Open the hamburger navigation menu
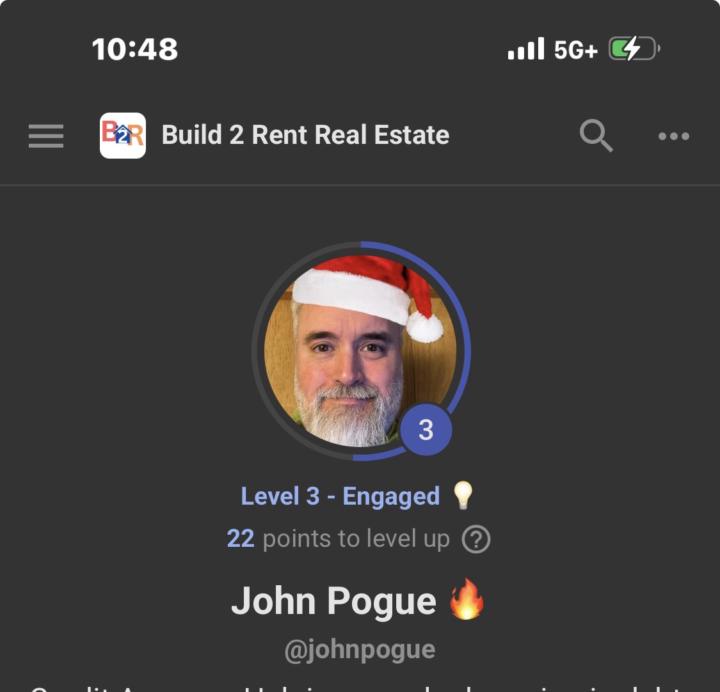The image size is (720, 692). [x=46, y=136]
